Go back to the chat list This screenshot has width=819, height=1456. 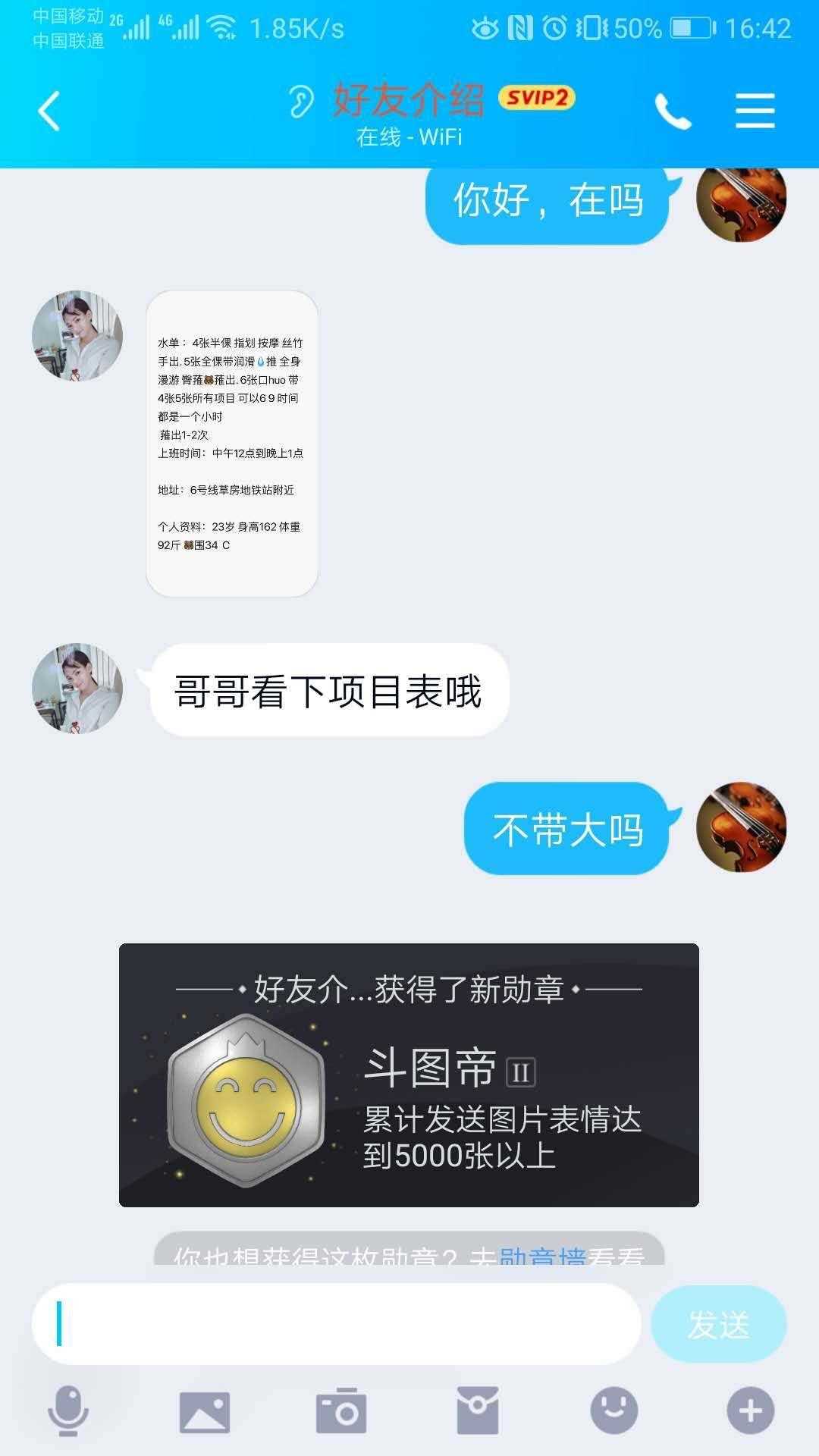click(49, 111)
